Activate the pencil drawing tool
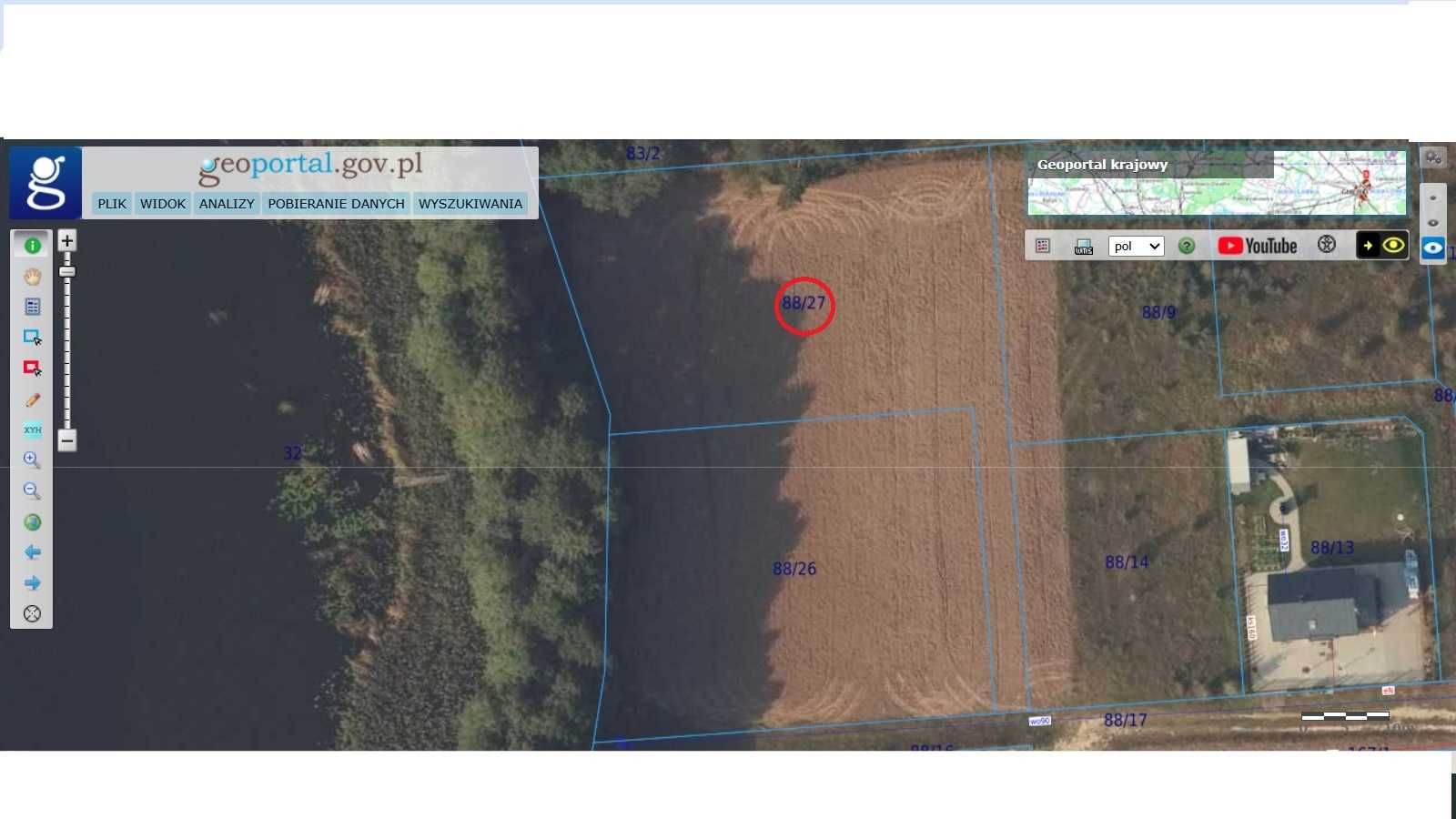This screenshot has height=819, width=1456. (x=32, y=399)
